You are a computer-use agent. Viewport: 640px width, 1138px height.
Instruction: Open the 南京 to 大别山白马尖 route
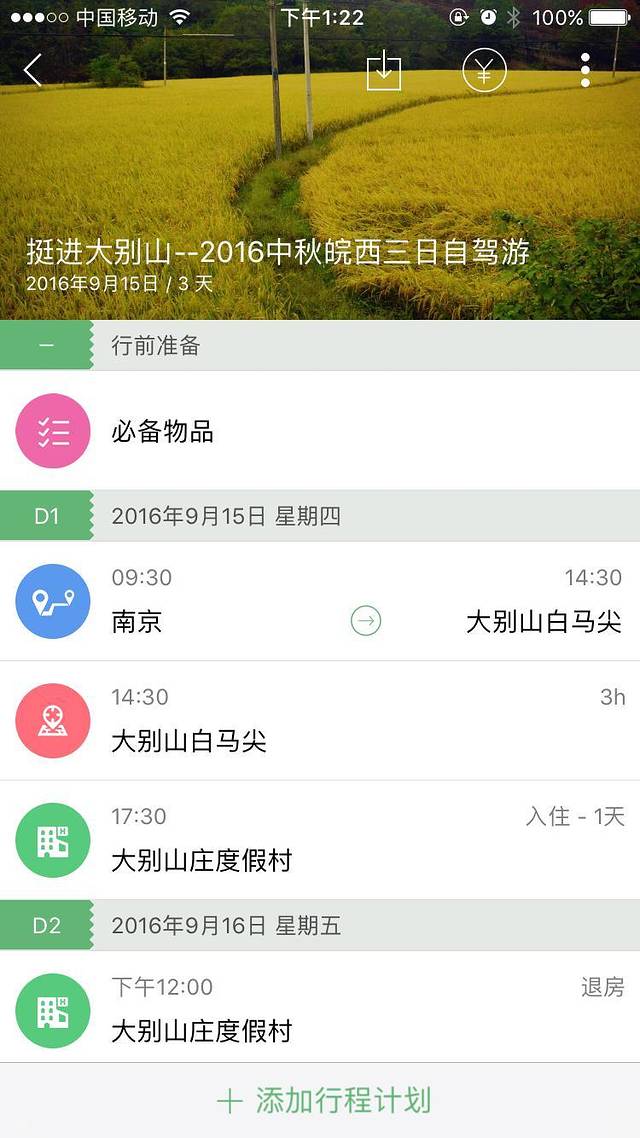320,601
